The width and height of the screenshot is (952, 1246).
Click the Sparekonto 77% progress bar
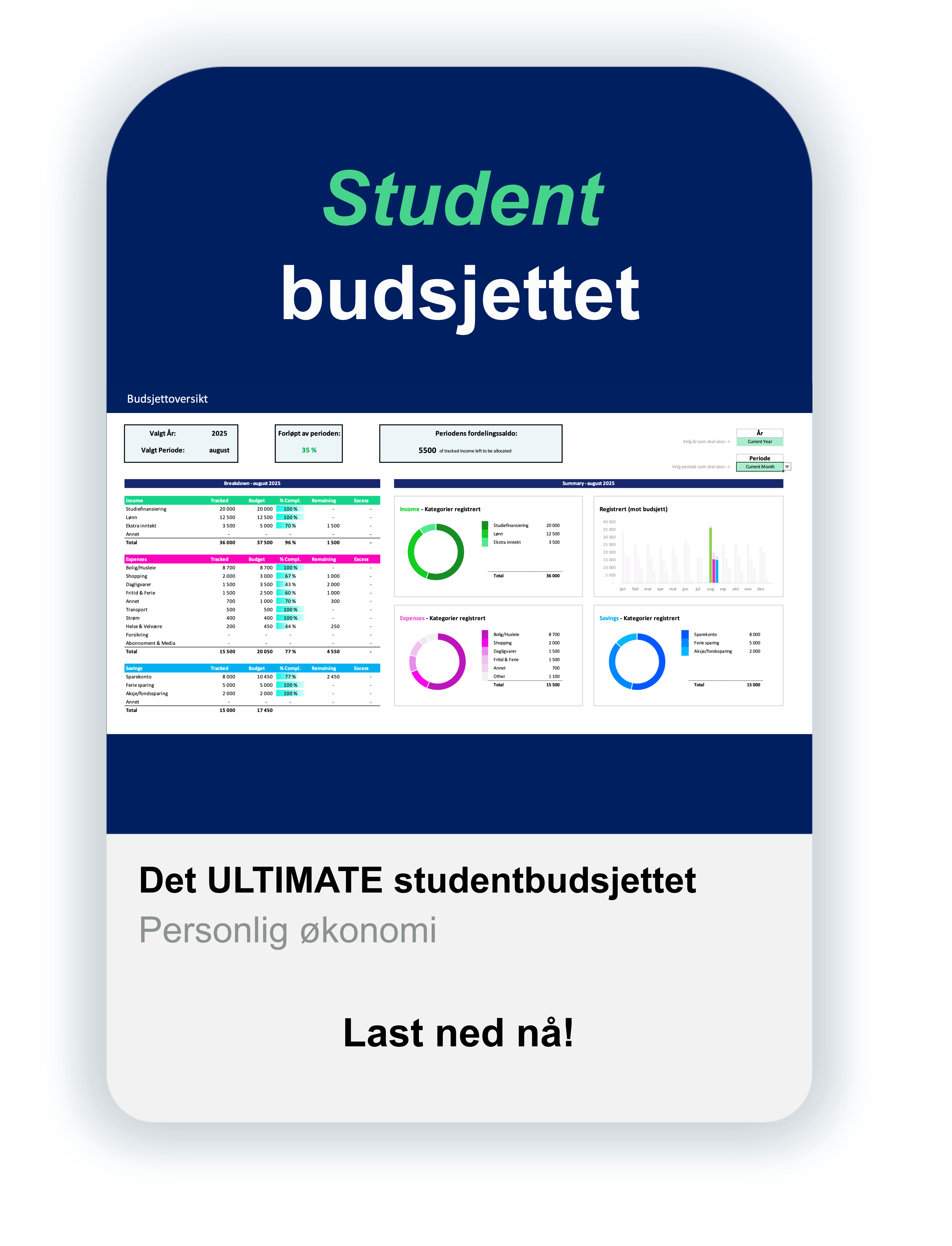click(x=288, y=676)
